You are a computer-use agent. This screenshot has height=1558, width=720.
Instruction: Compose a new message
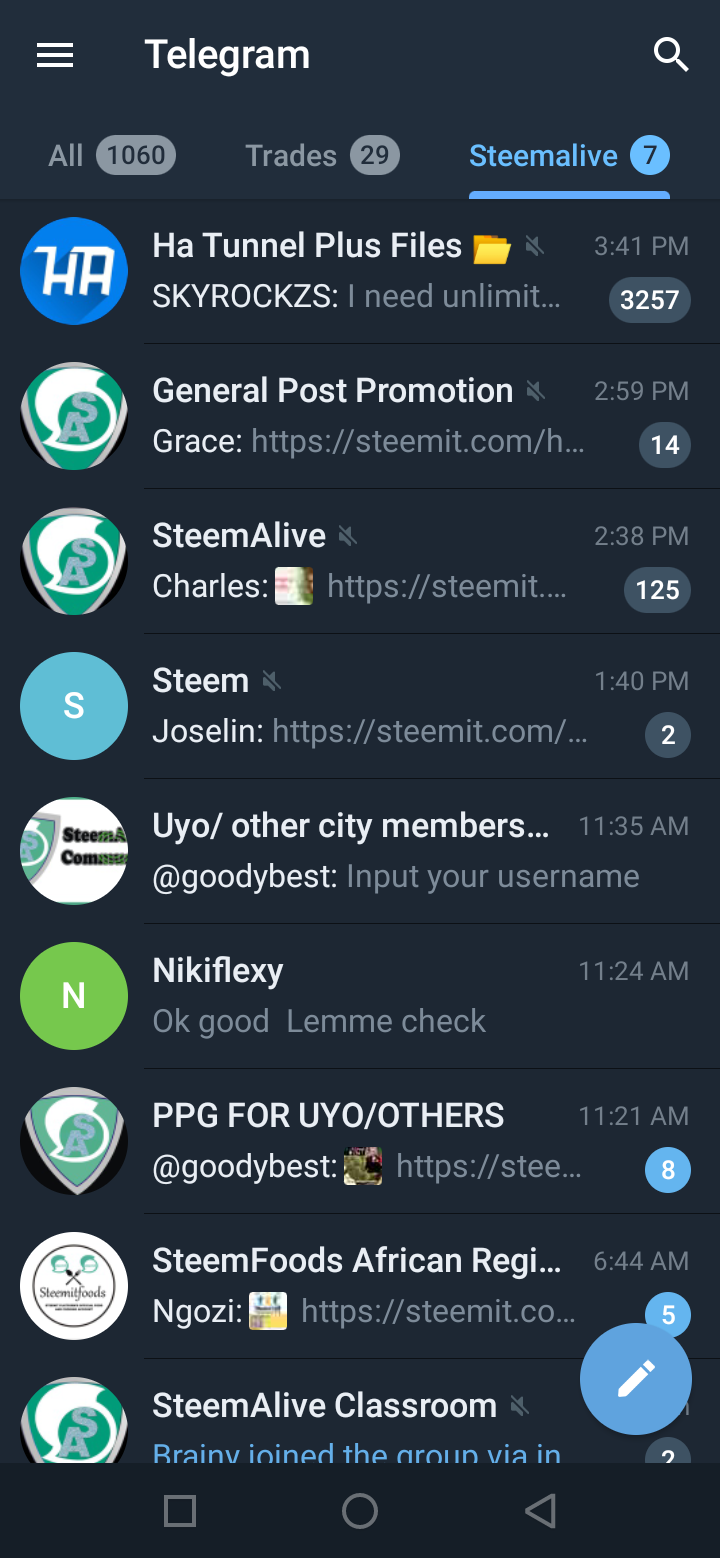point(636,1379)
